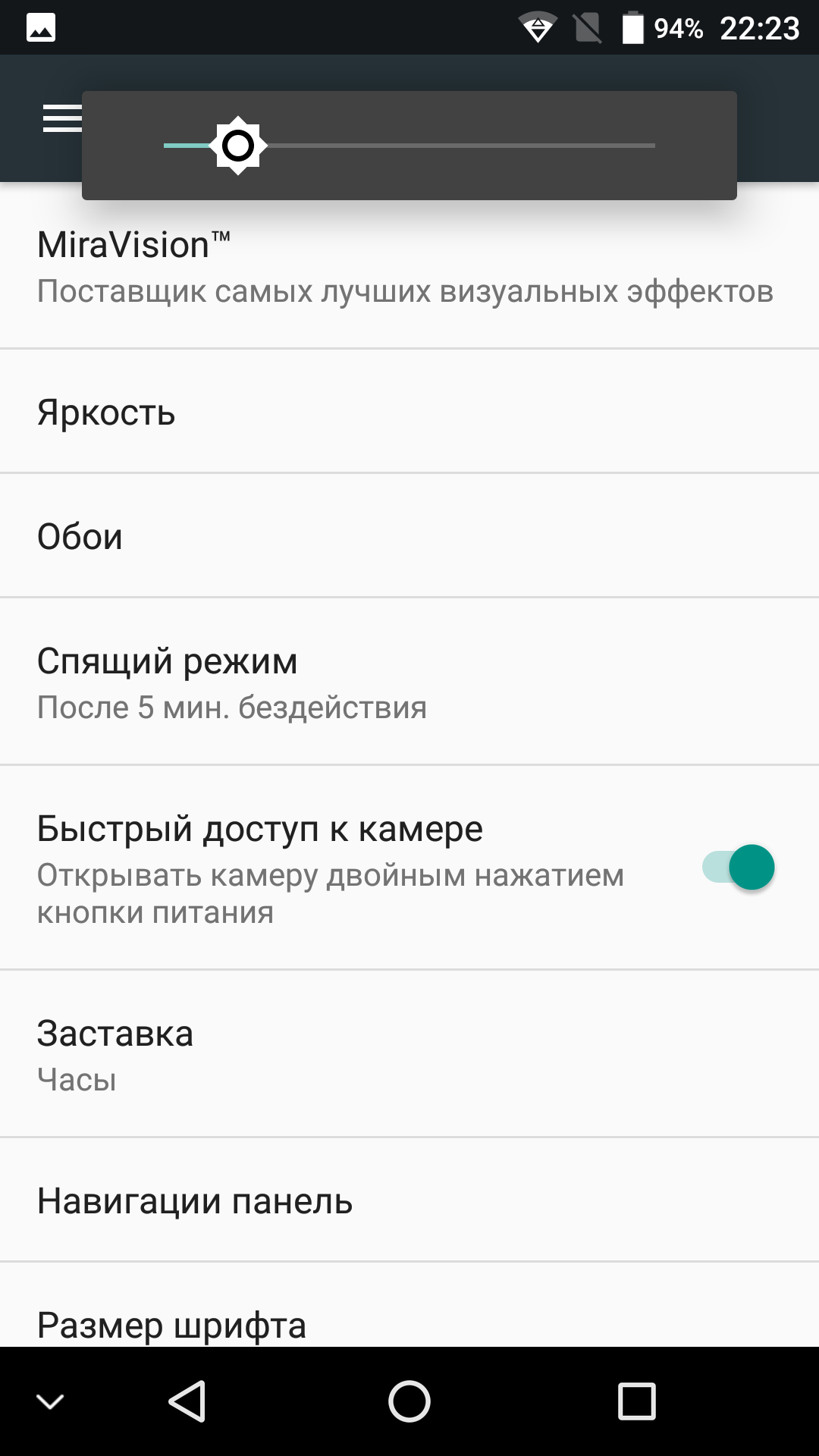Viewport: 819px width, 1456px height.
Task: Hide the navigation bar with the chevron
Action: coord(50,1401)
